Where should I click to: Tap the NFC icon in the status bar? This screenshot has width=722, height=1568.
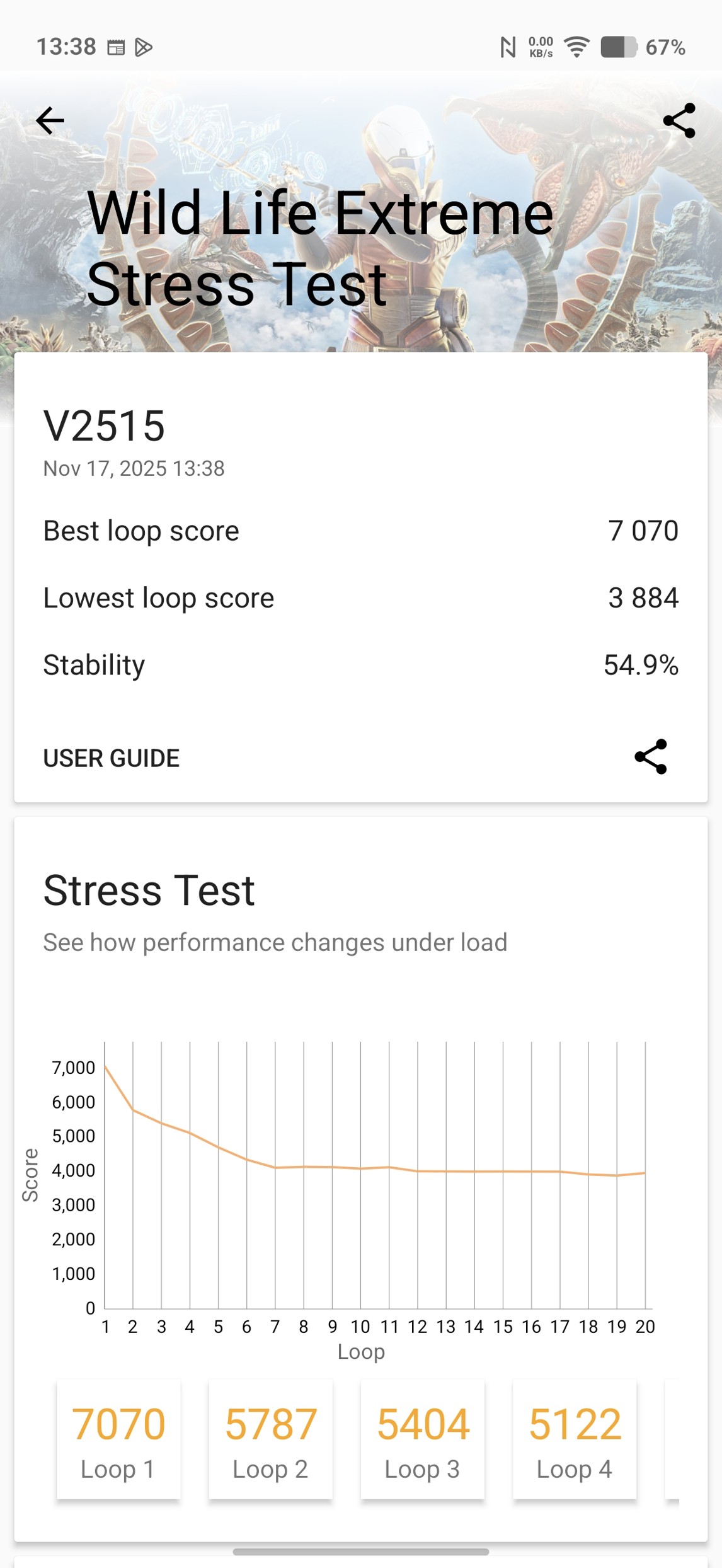tap(508, 46)
